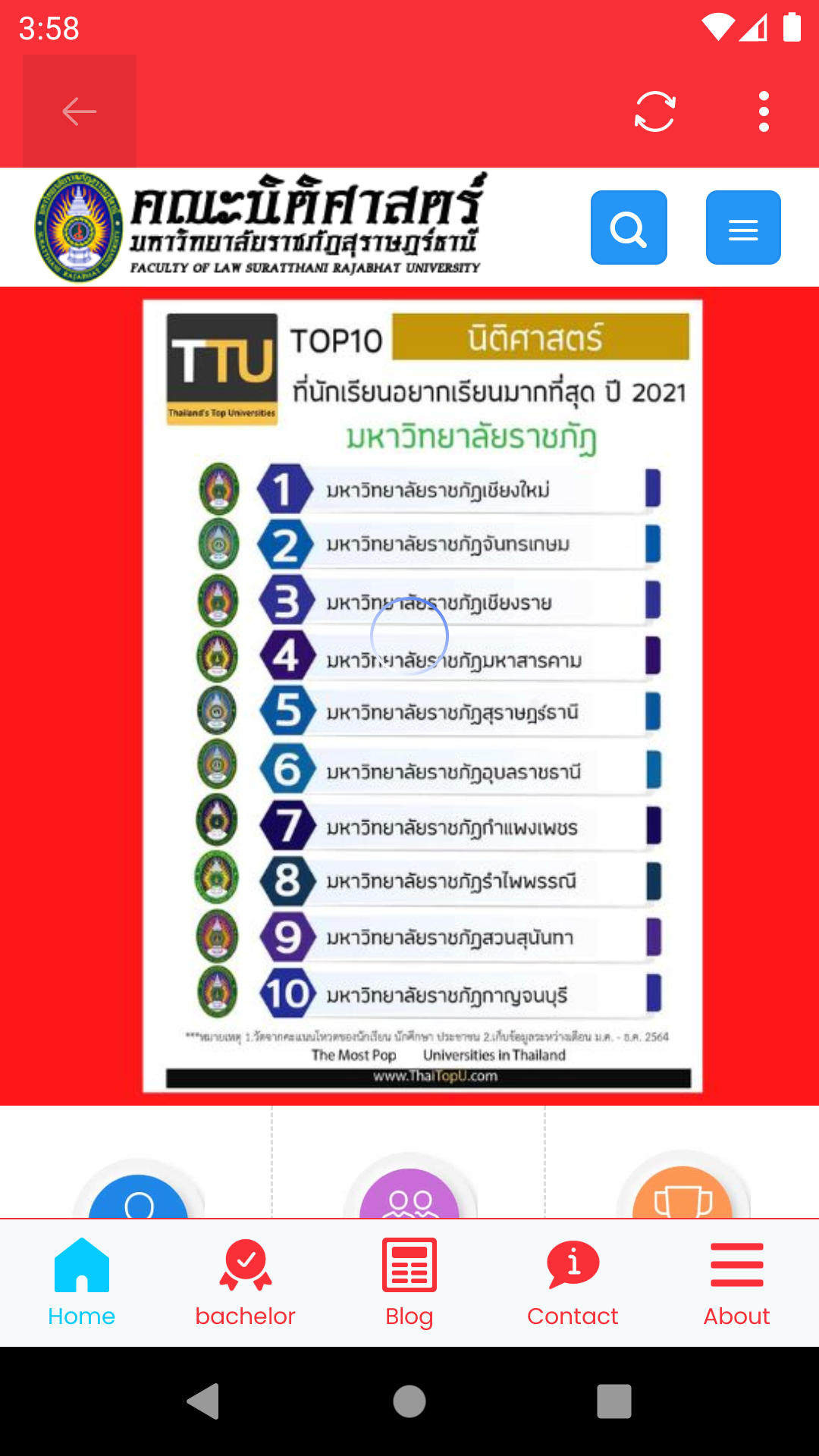Screen dimensions: 819x1456
Task: Tap the blue search button
Action: click(629, 227)
